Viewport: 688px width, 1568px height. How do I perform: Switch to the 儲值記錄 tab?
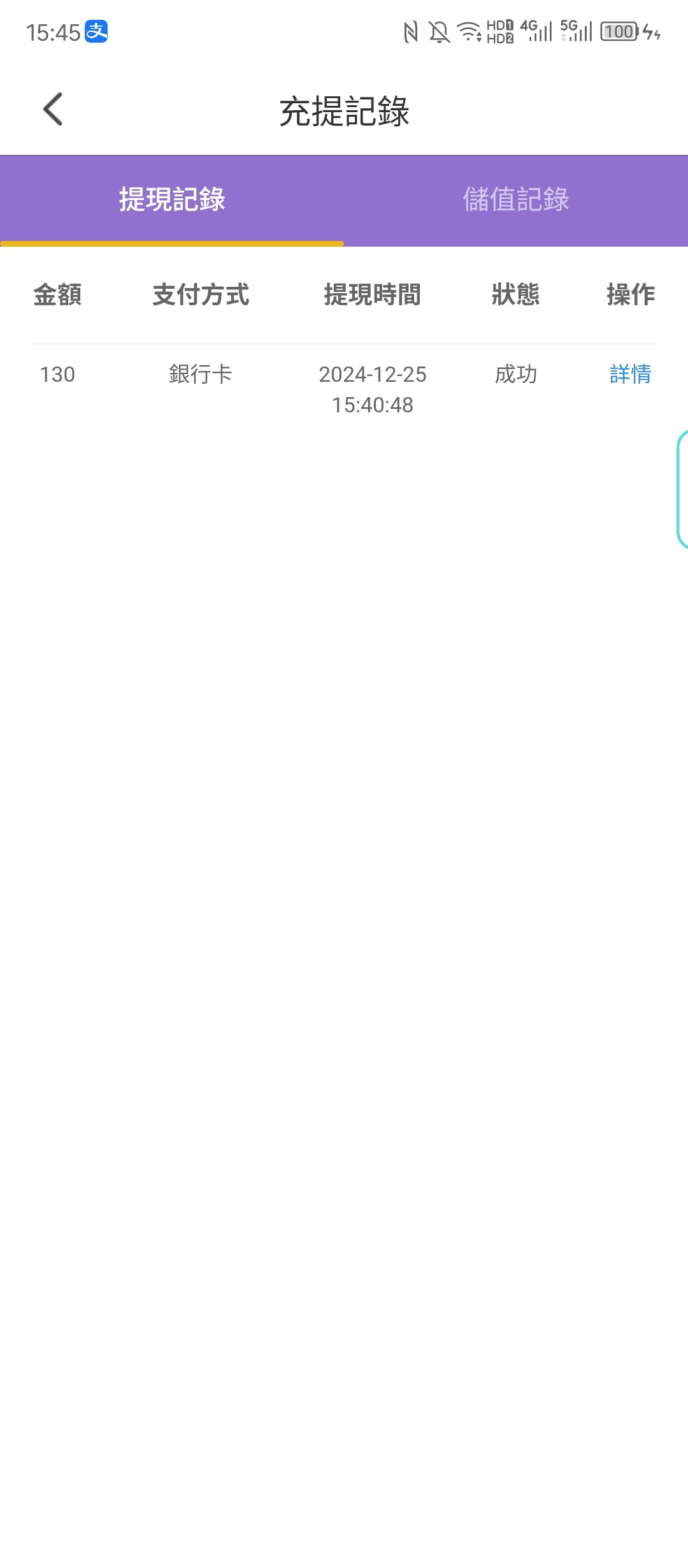515,200
